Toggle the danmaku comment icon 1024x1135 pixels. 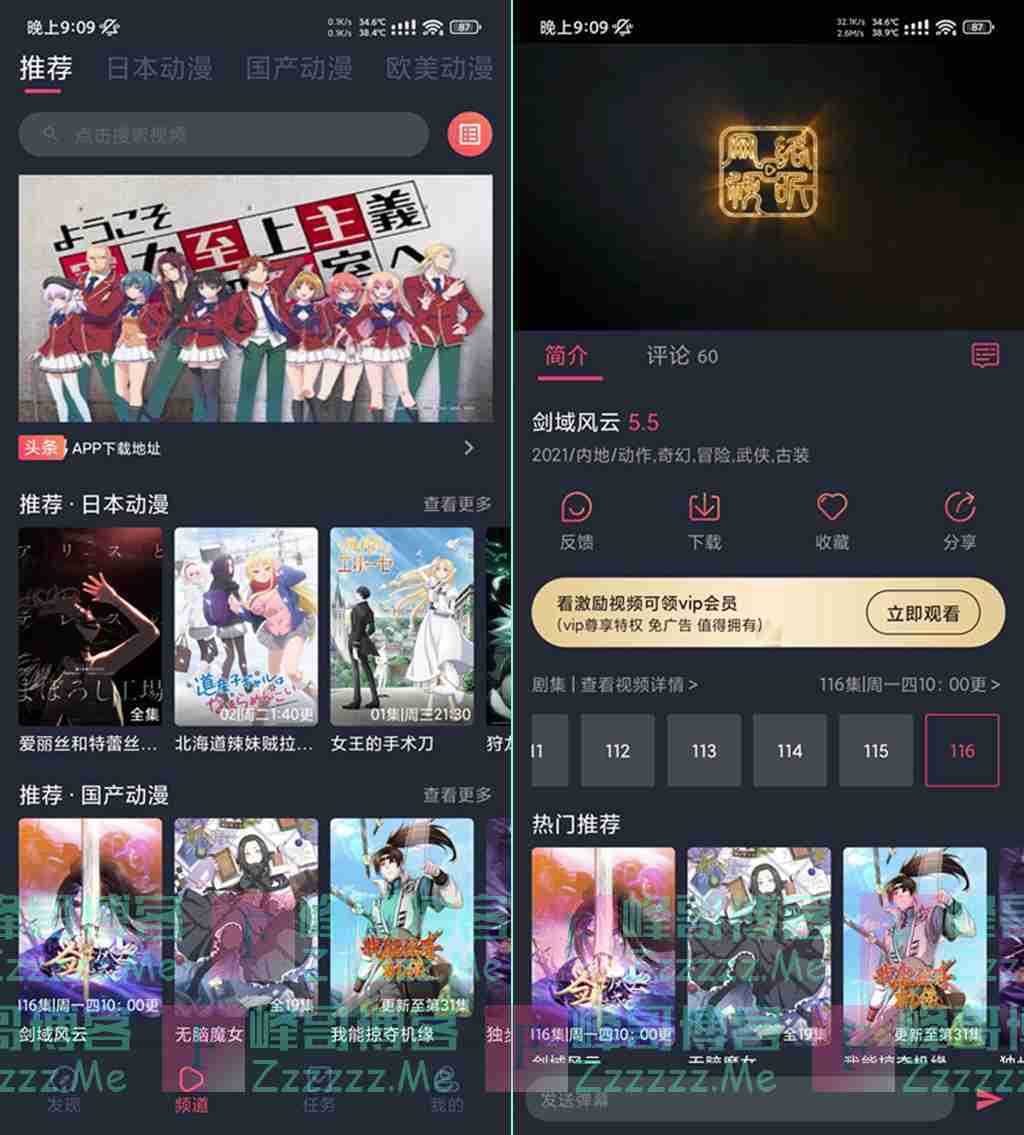pyautogui.click(x=985, y=355)
